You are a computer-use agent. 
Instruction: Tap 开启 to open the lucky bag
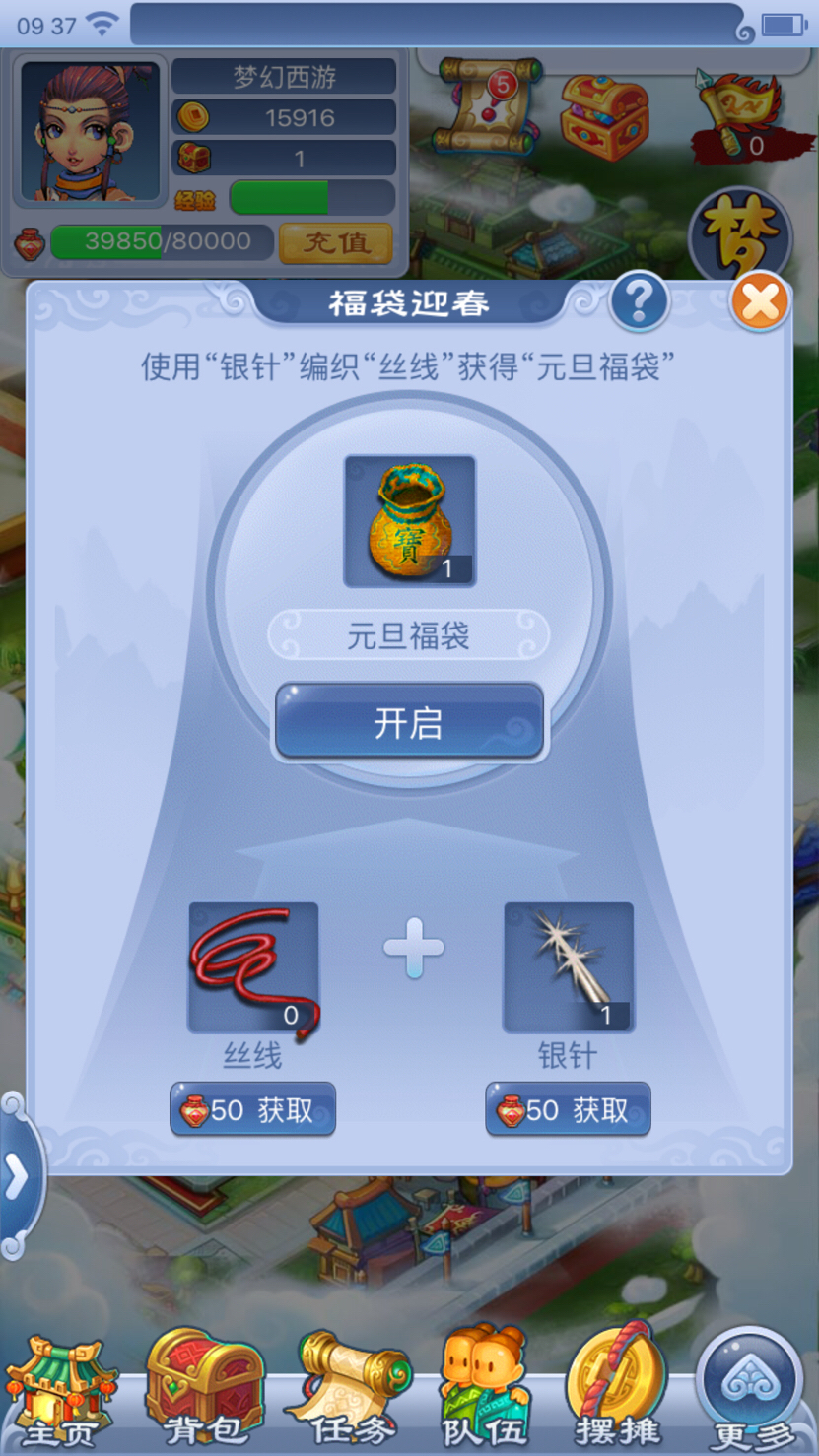(409, 723)
